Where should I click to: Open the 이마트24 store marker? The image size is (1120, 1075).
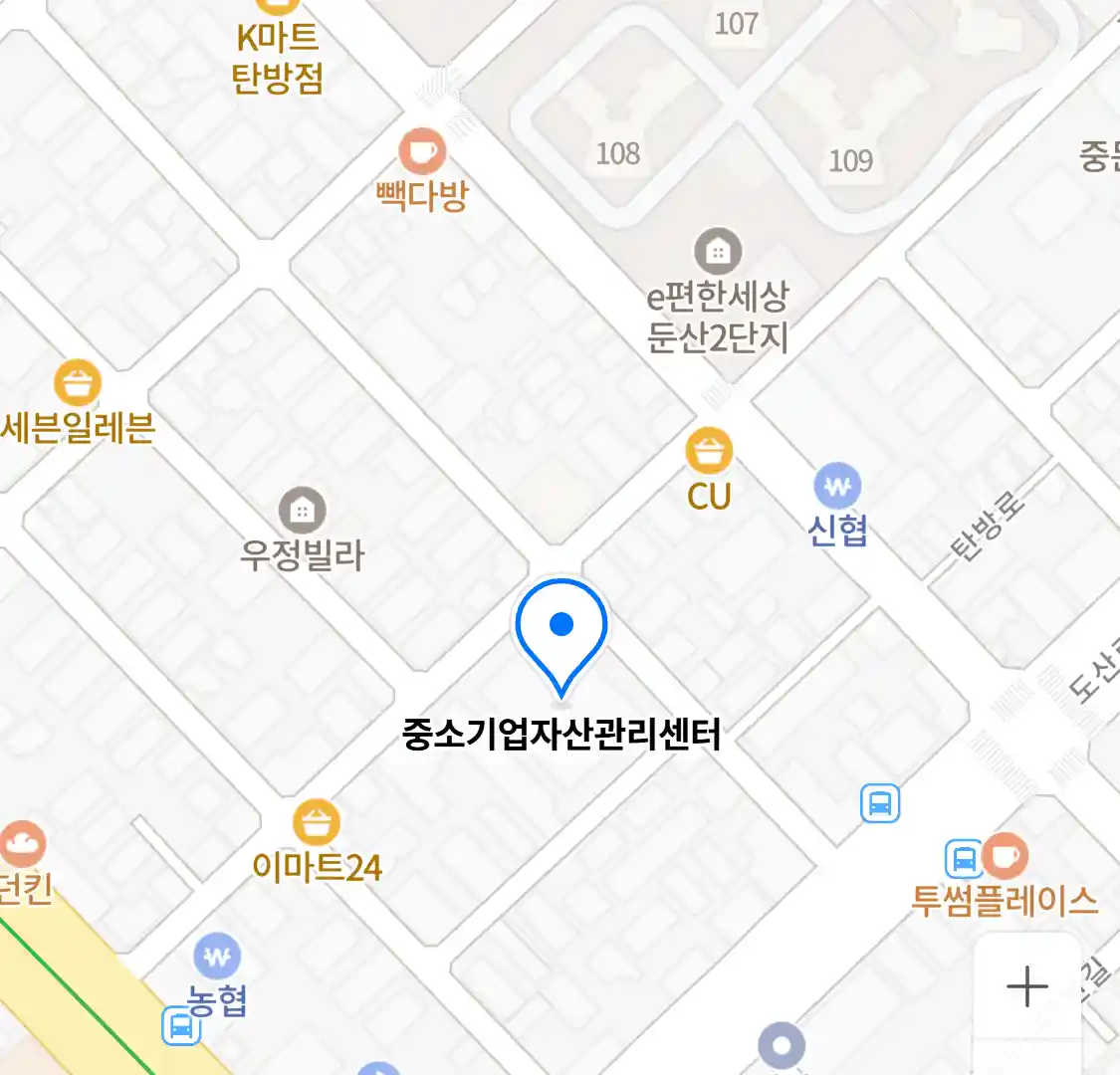(317, 824)
